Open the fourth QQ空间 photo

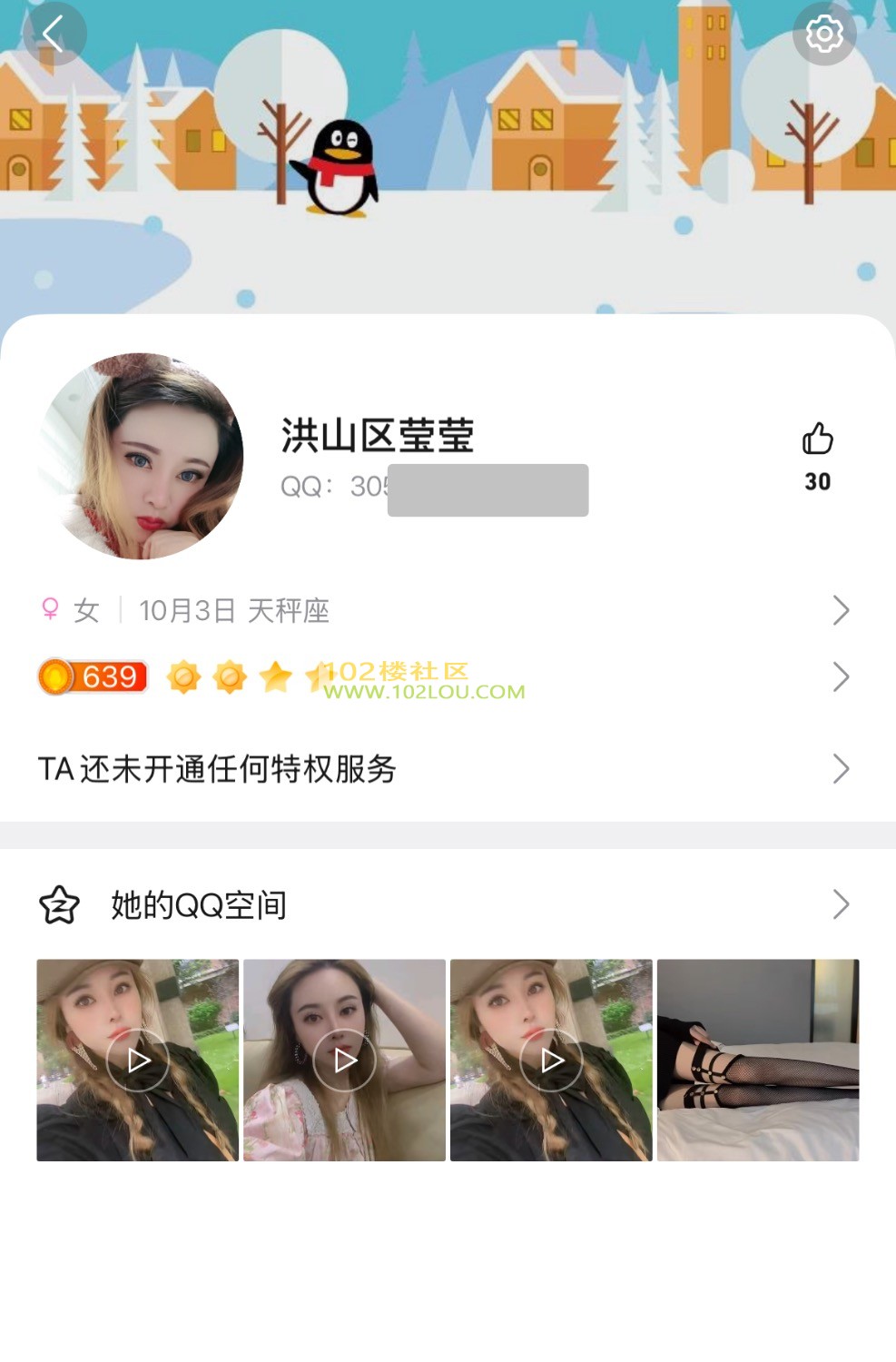758,1060
